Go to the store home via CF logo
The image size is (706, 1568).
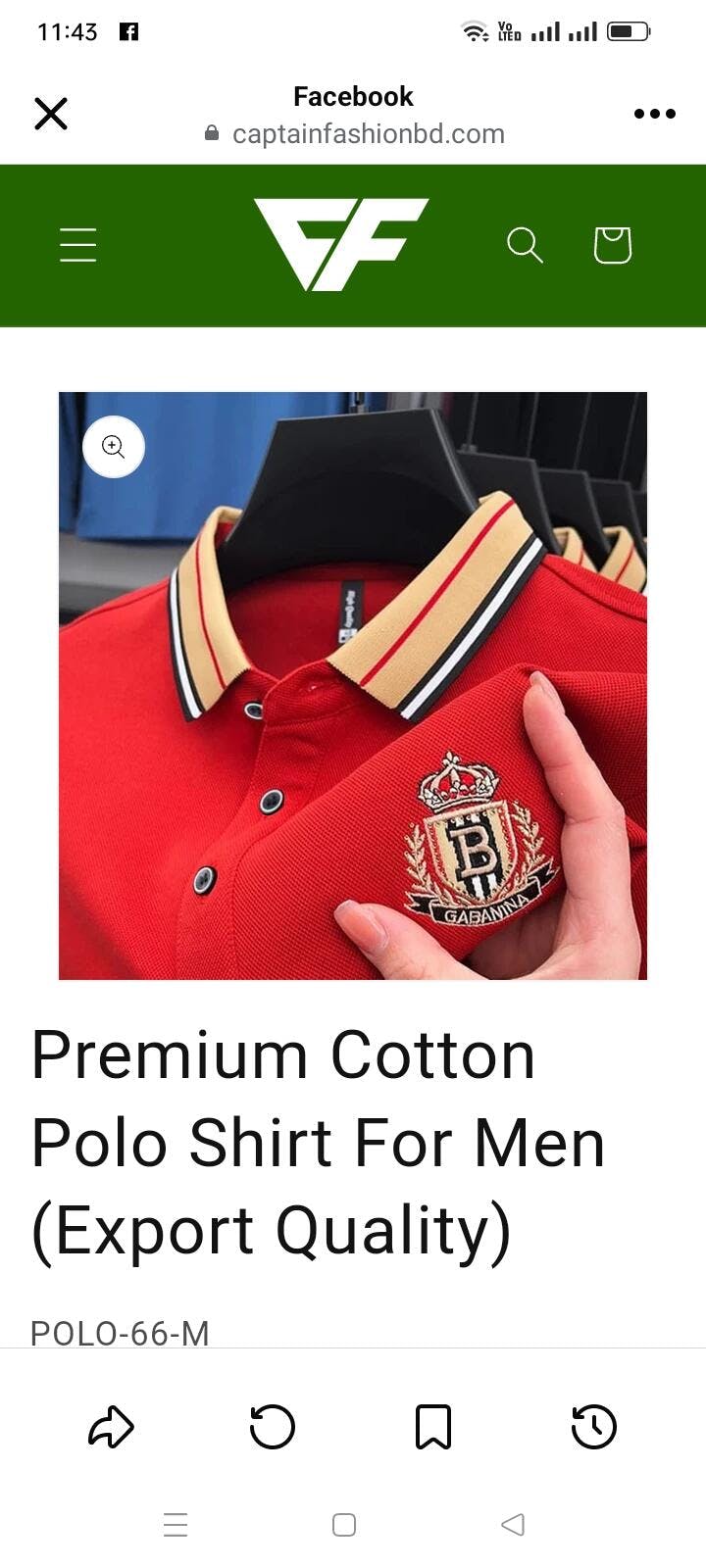click(x=340, y=244)
